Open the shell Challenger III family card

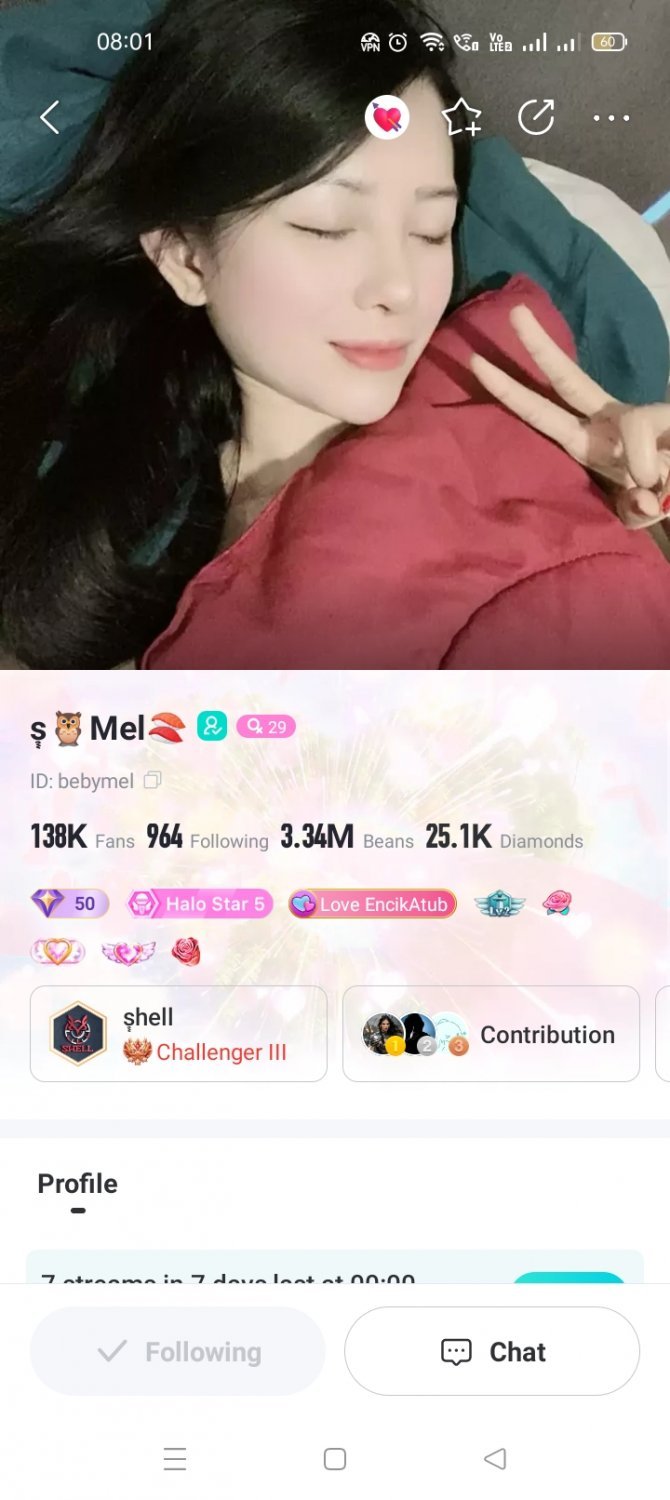click(178, 1034)
